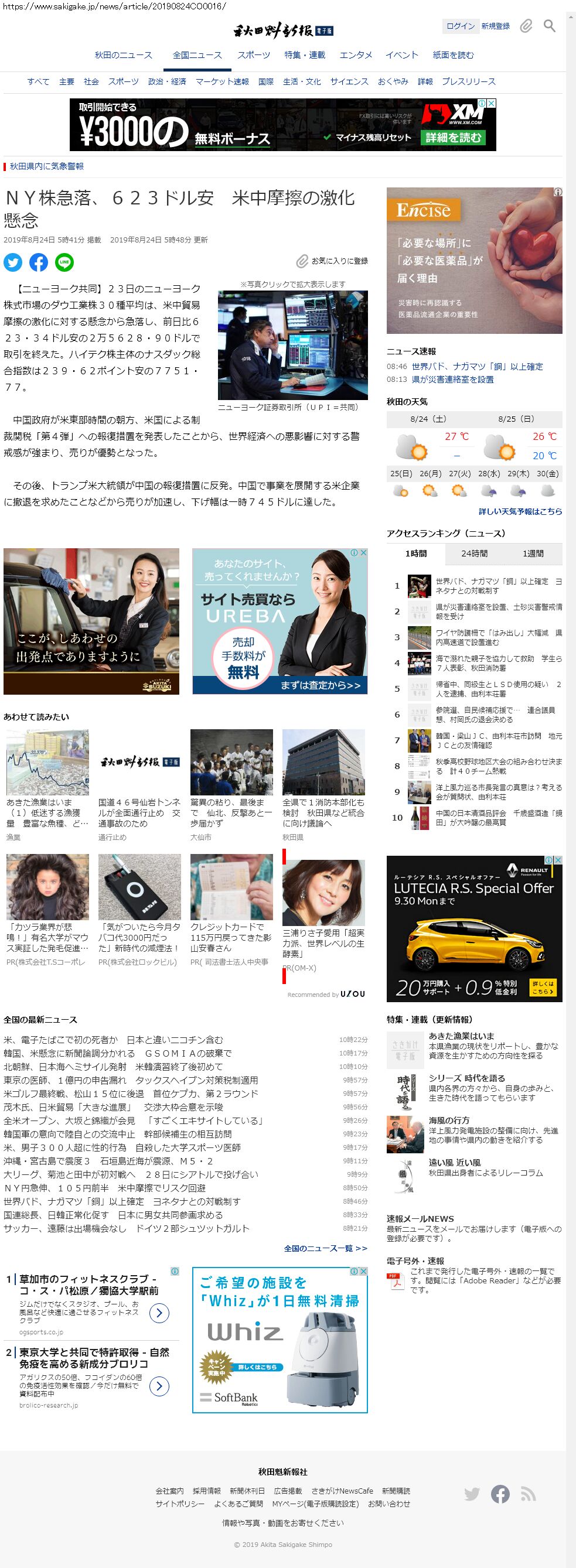The height and width of the screenshot is (1568, 576).
Task: Open the 新規登録 link
Action: (x=496, y=26)
